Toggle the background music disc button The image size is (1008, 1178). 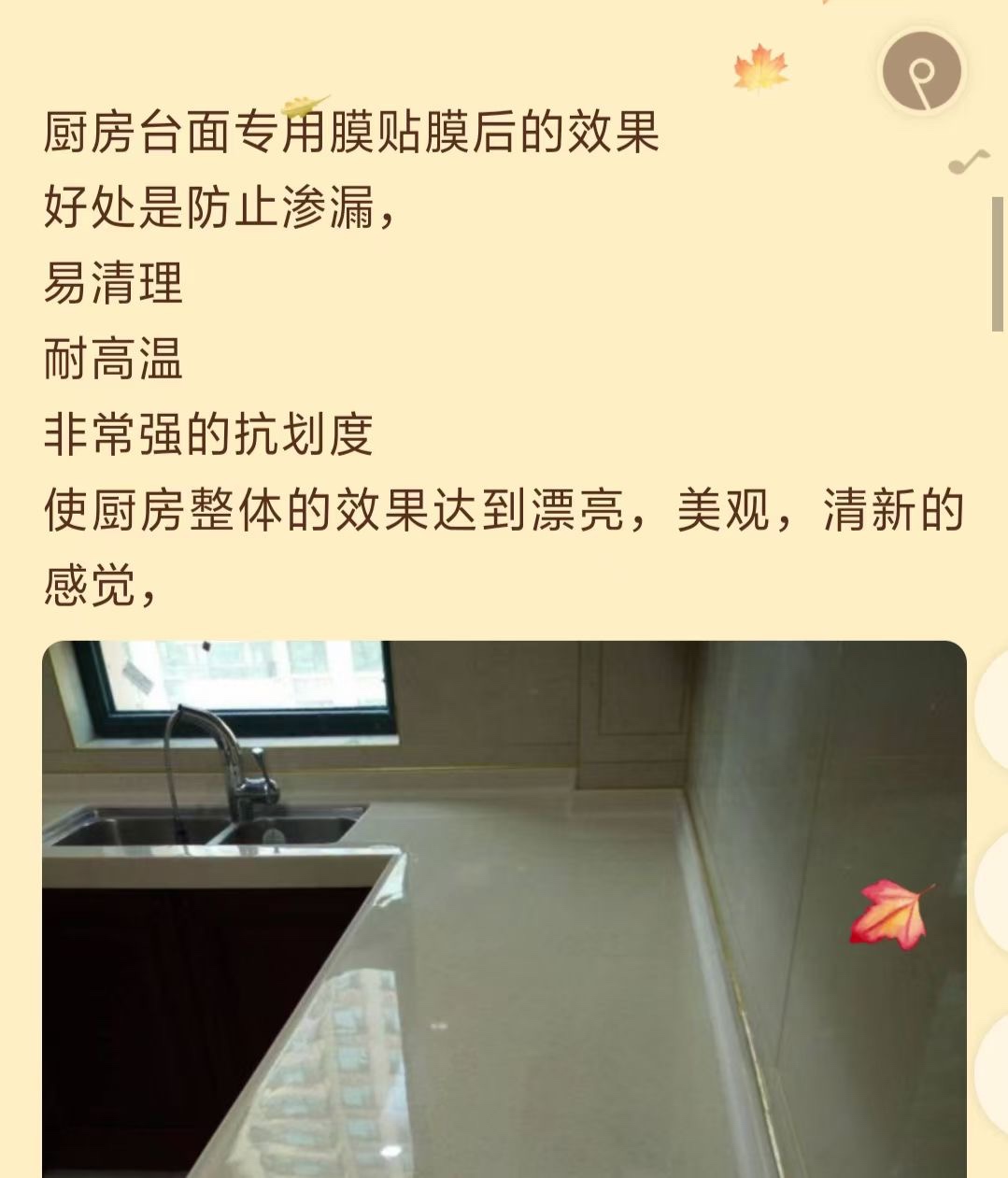point(922,71)
